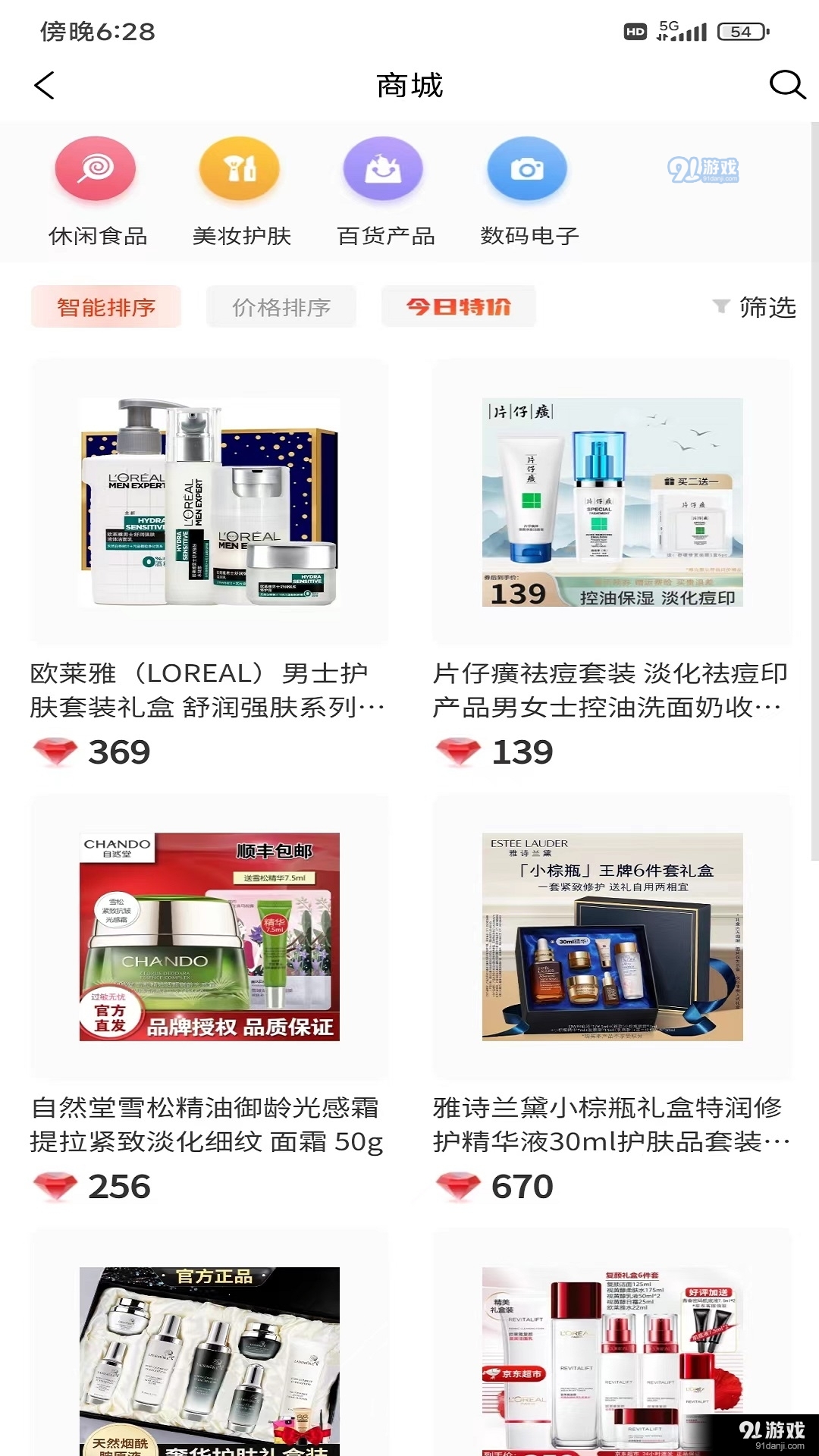819x1456 pixels.
Task: Go back using the back arrow
Action: 45,86
